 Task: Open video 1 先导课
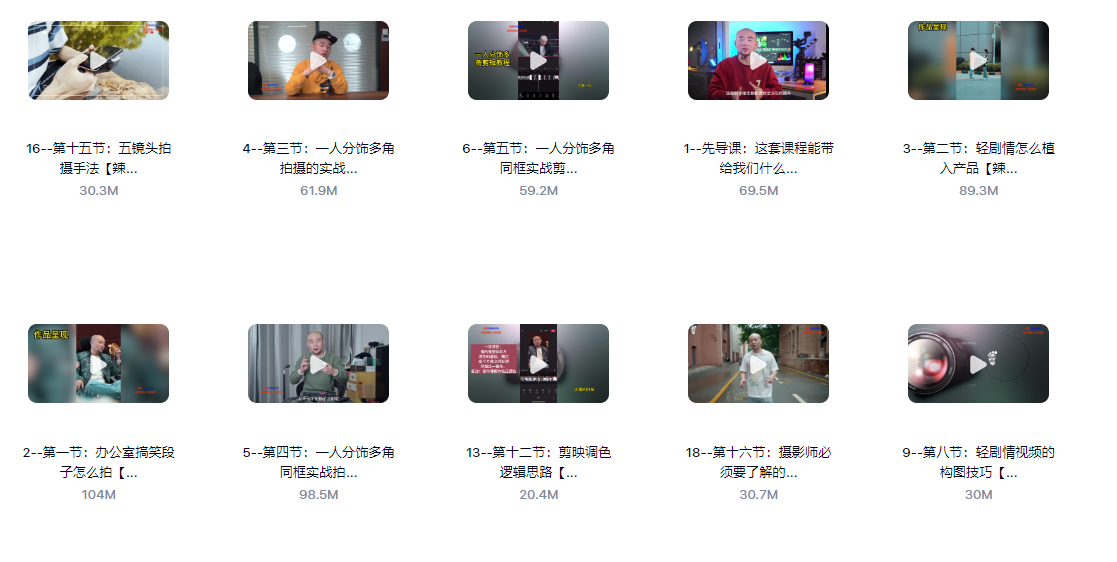[758, 61]
